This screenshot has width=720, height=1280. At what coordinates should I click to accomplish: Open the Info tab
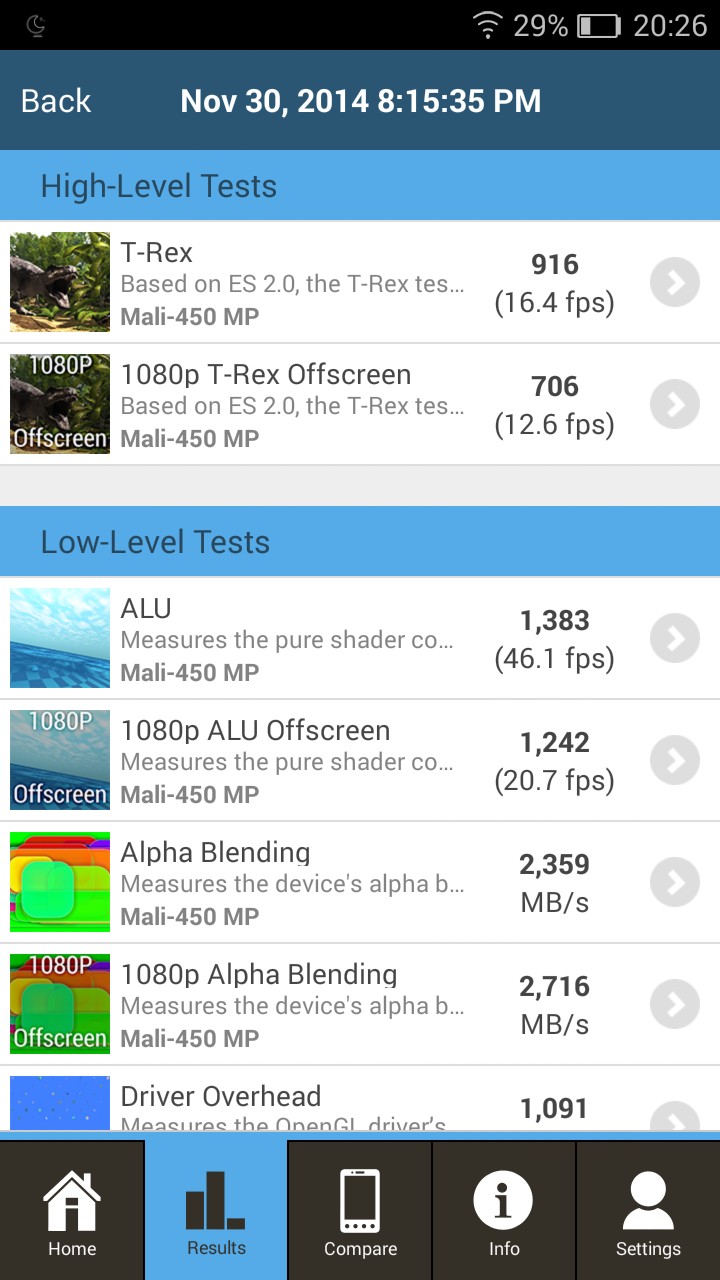coord(504,1212)
